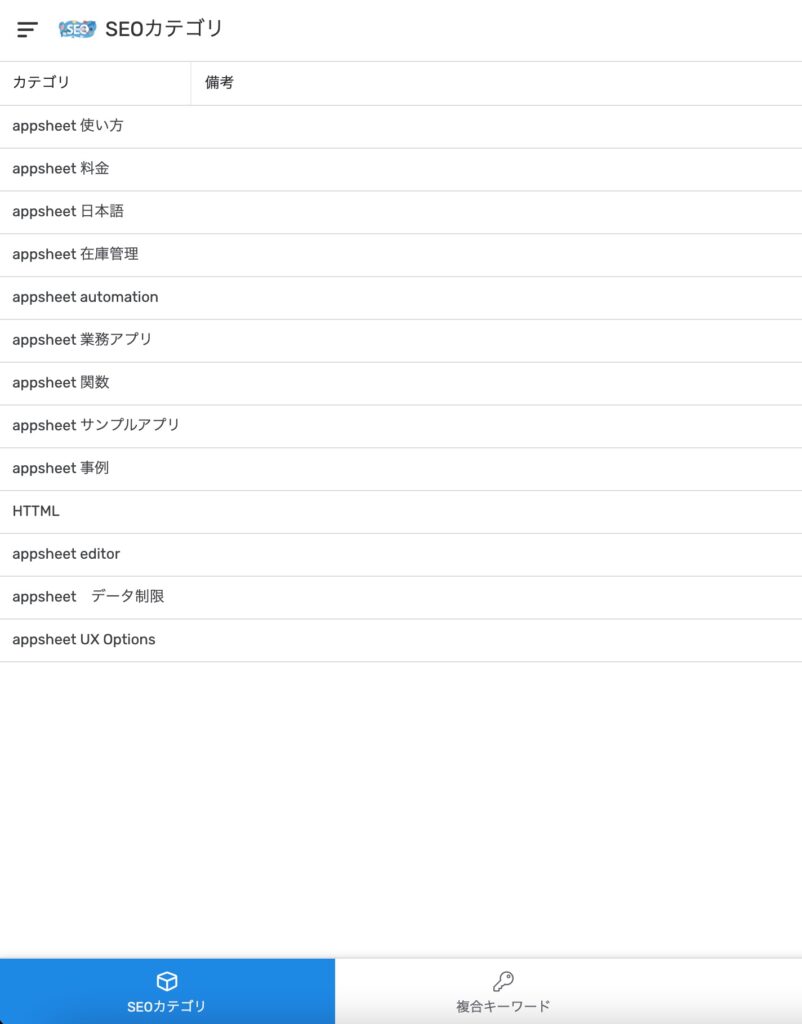Viewport: 802px width, 1024px height.
Task: Switch to the 複合キーワード tab
Action: click(x=502, y=990)
